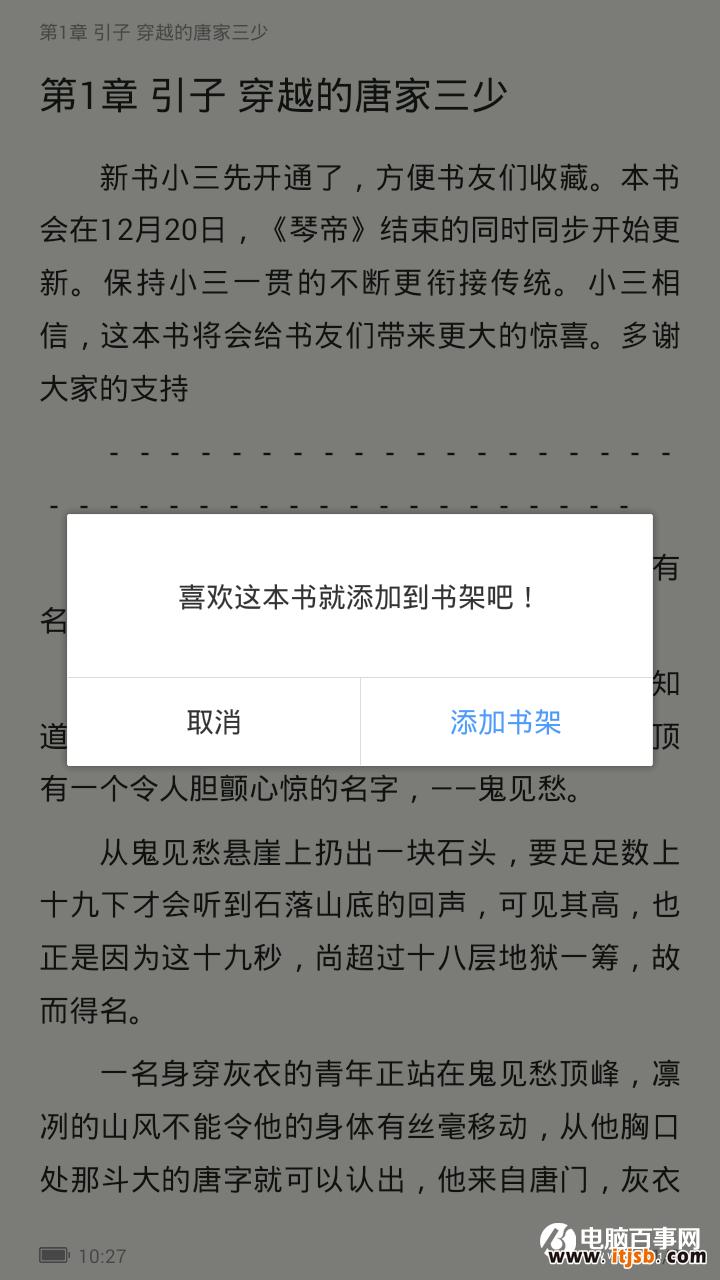Image resolution: width=720 pixels, height=1280 pixels.
Task: Select 添加书架 to add the book
Action: [506, 722]
